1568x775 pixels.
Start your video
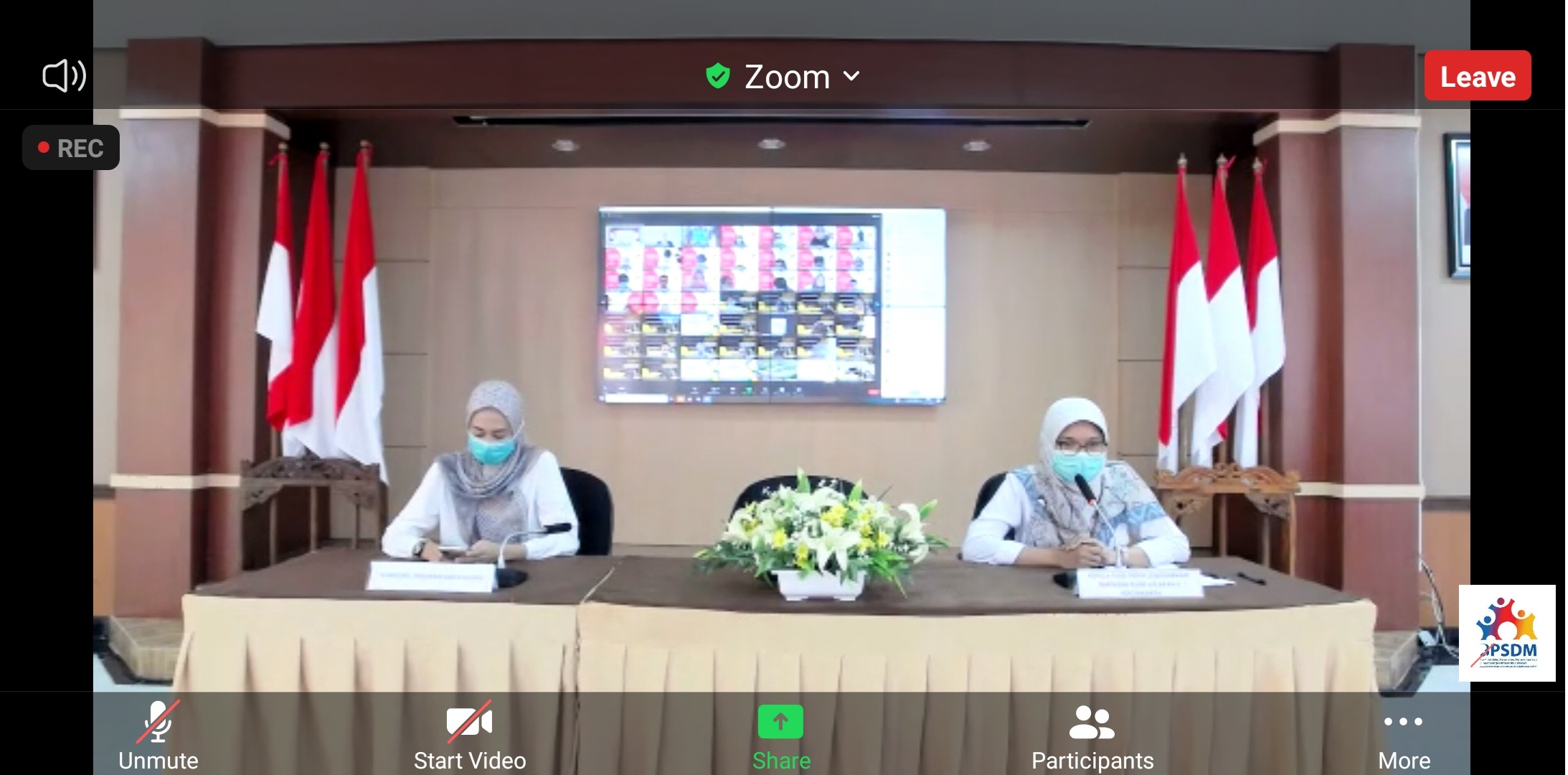[470, 736]
